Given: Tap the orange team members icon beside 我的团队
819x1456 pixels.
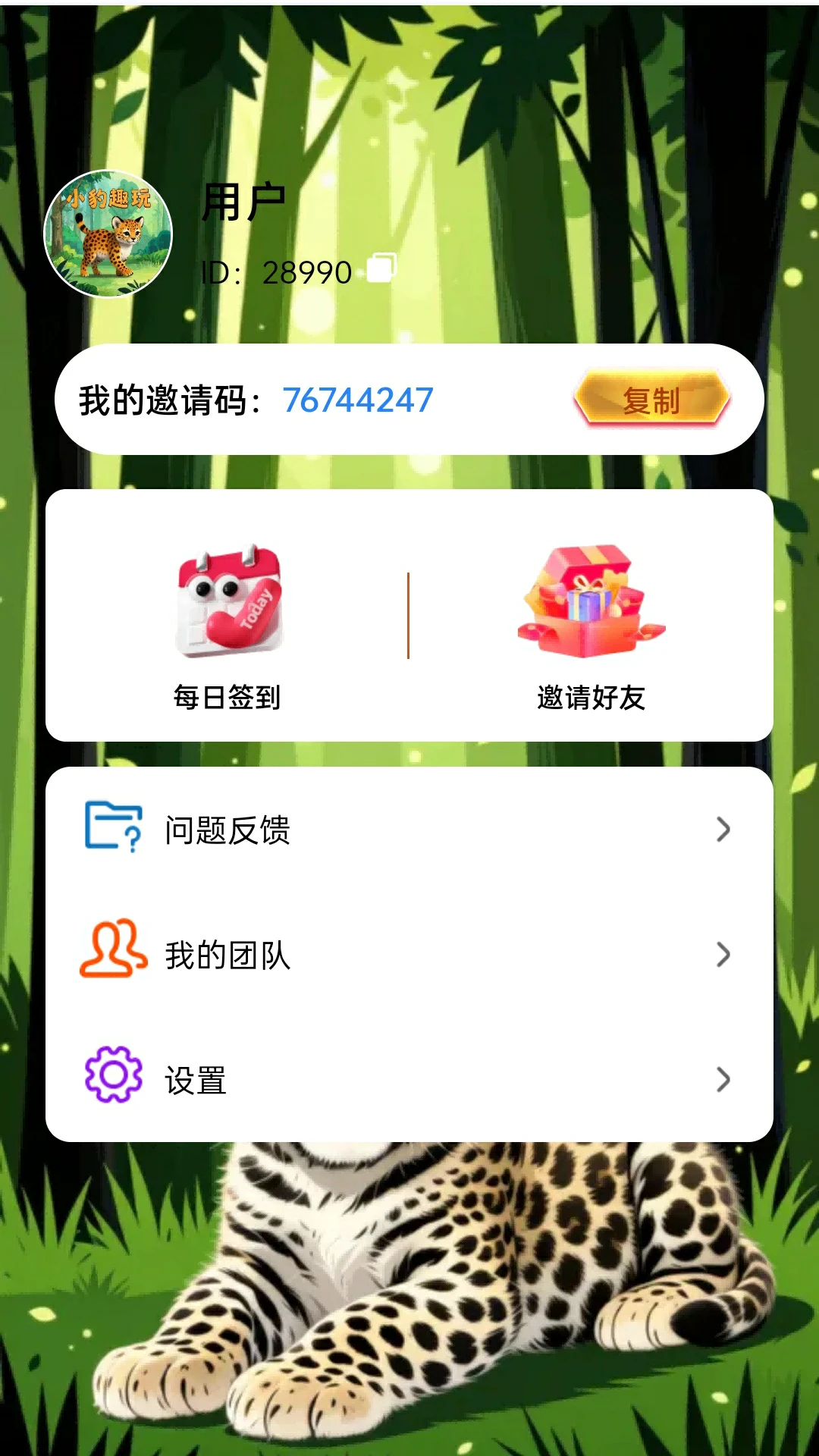Looking at the screenshot, I should click(112, 953).
